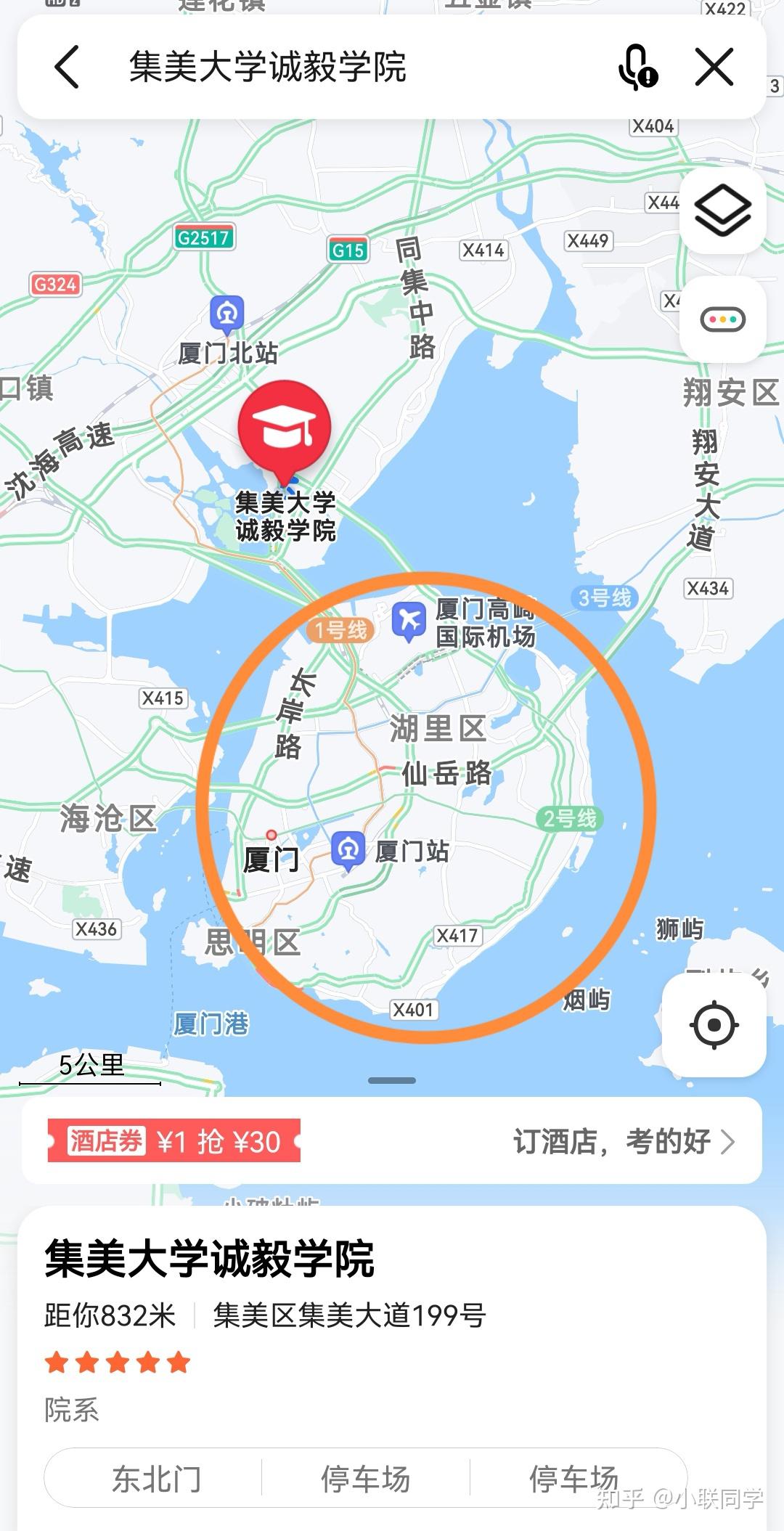Screen dimensions: 784x1531
Task: Open the map layers switcher icon
Action: click(722, 211)
